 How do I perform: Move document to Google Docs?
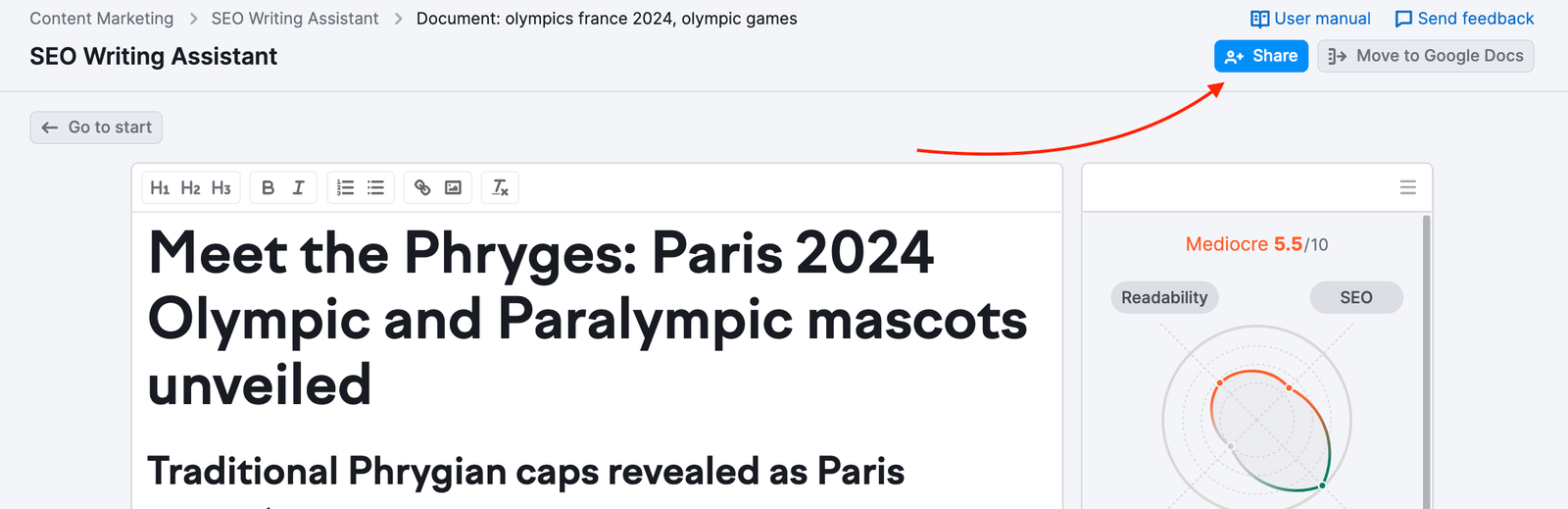1425,56
